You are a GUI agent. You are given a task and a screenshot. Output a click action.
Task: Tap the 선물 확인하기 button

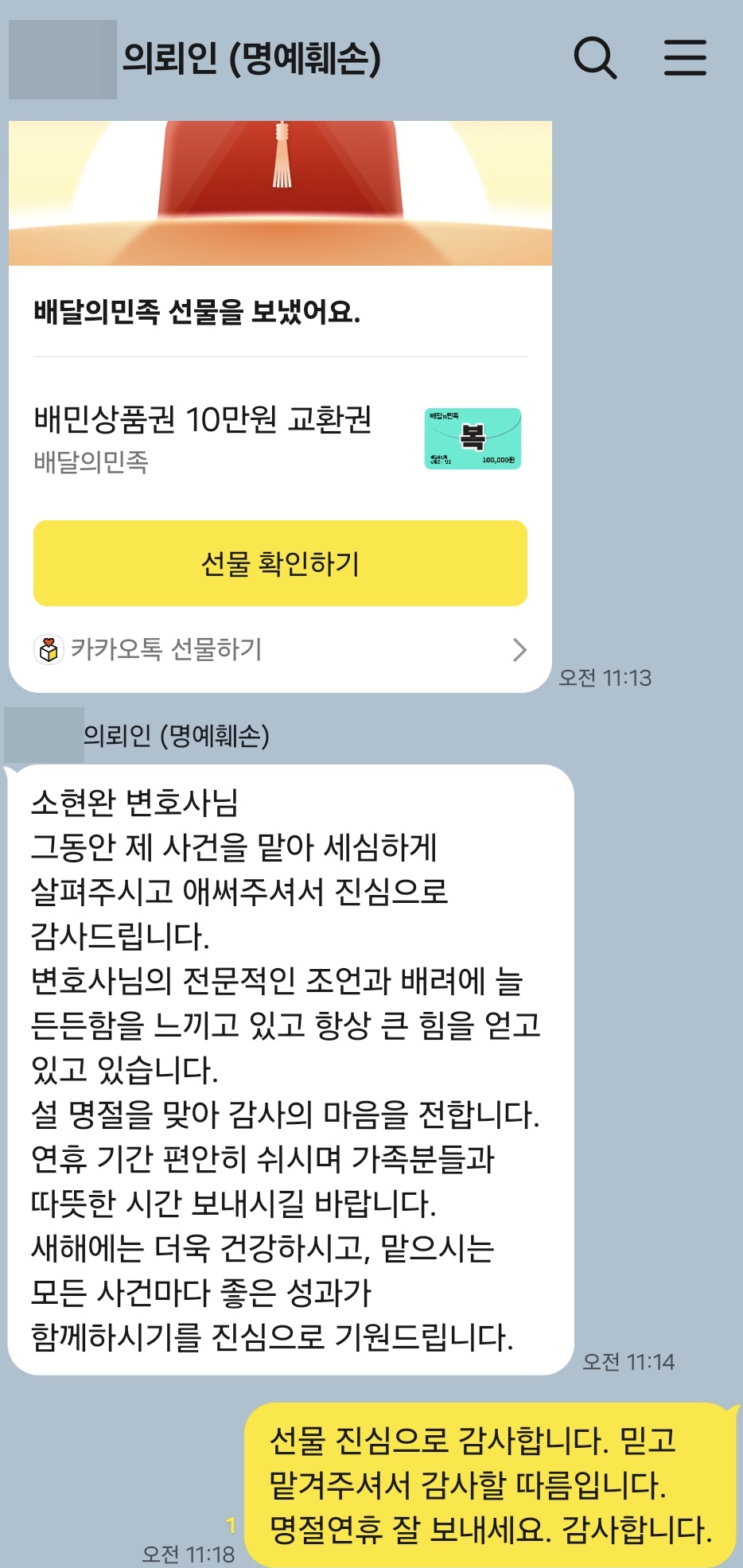point(280,563)
